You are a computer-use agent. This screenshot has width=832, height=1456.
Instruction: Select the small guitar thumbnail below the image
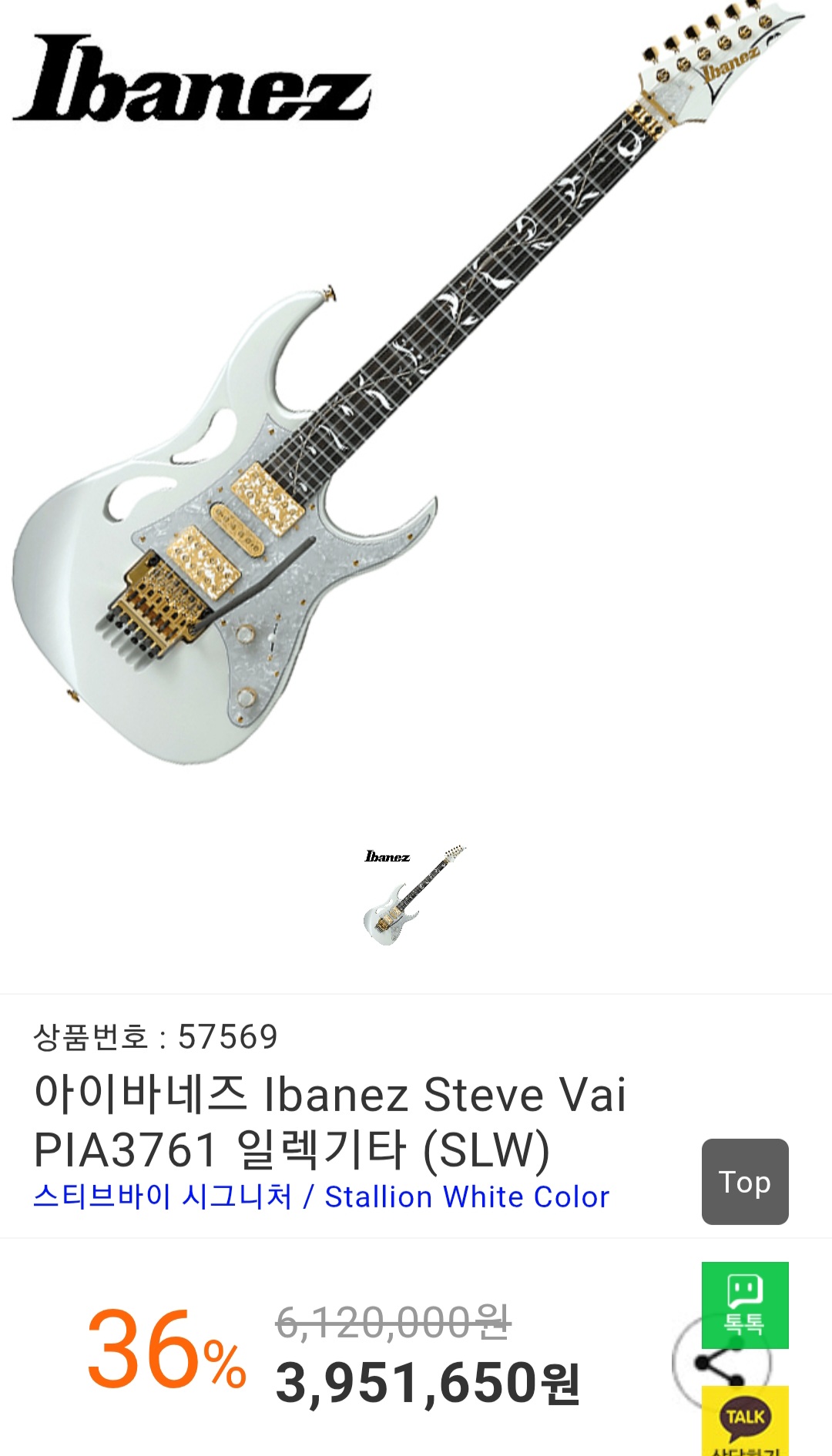click(x=415, y=895)
